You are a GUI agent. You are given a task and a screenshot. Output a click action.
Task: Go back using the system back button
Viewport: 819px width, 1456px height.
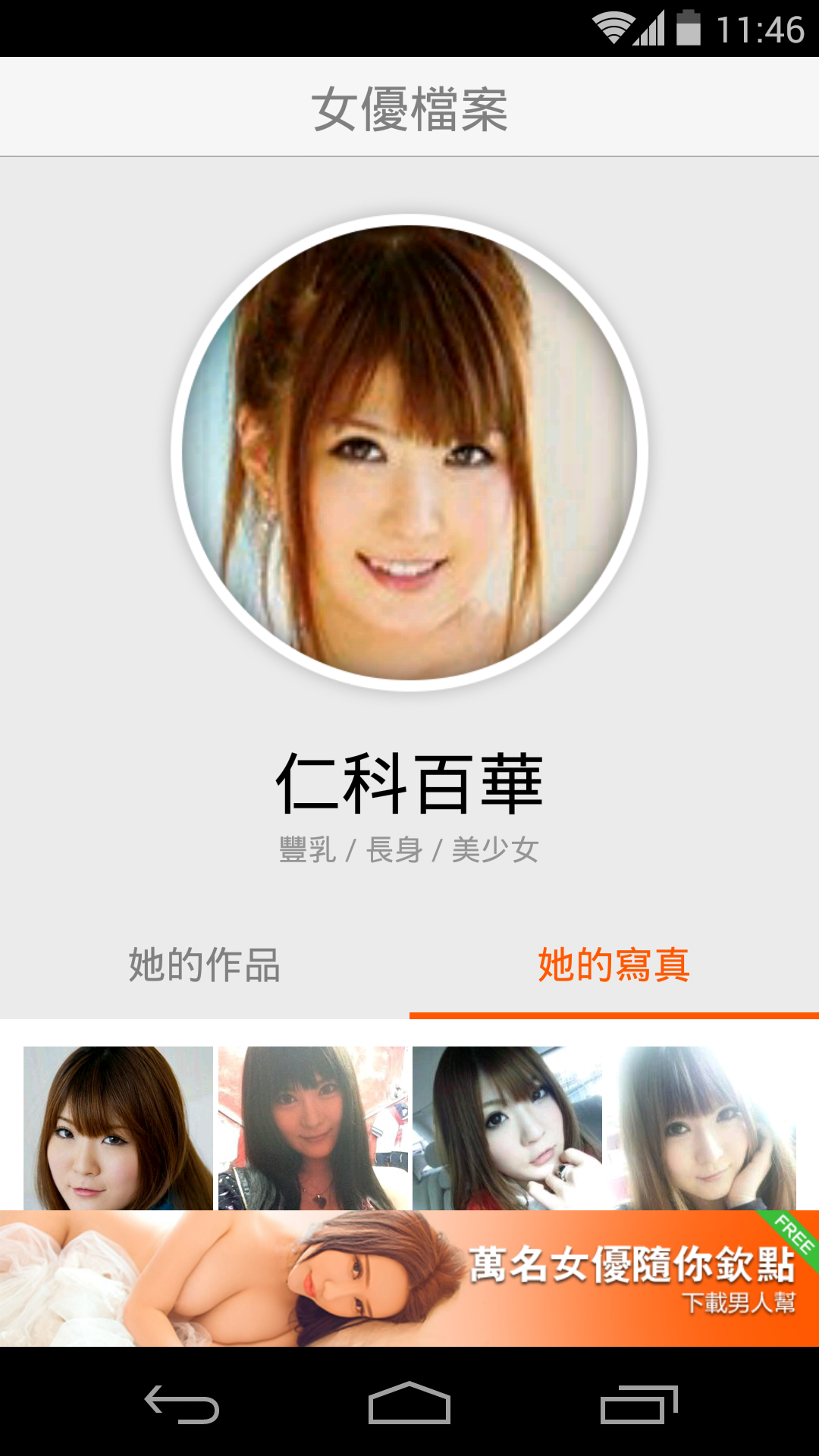click(x=182, y=1404)
